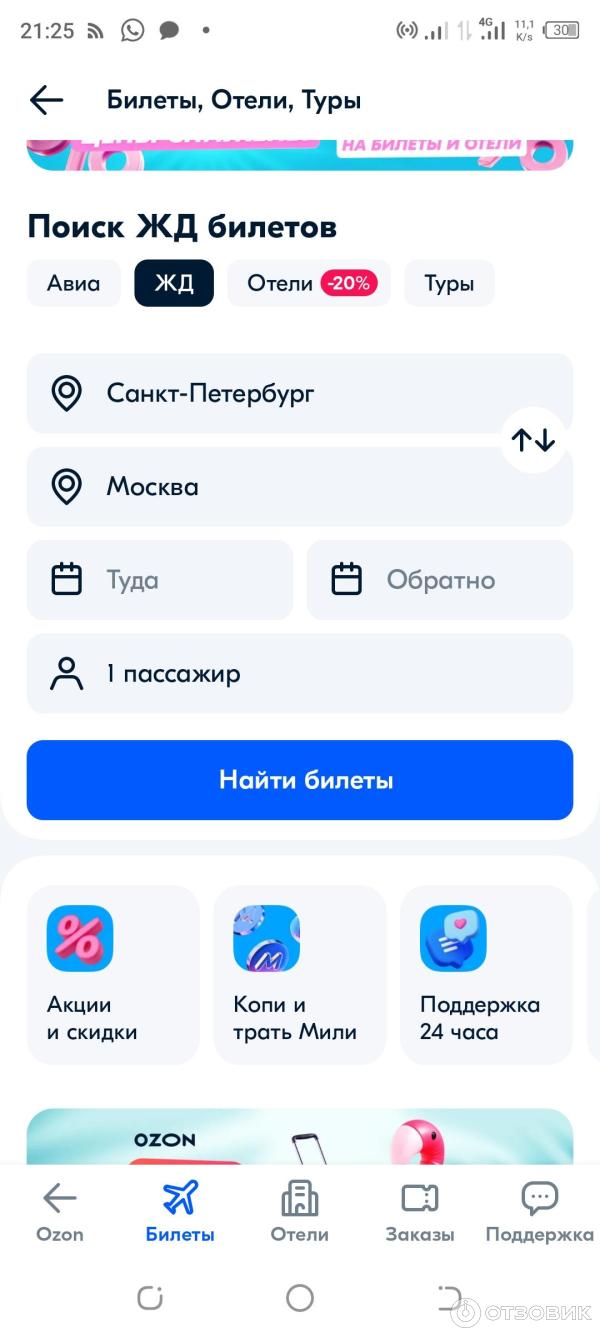
Task: Return to Ozon from bottom bar
Action: point(60,1212)
